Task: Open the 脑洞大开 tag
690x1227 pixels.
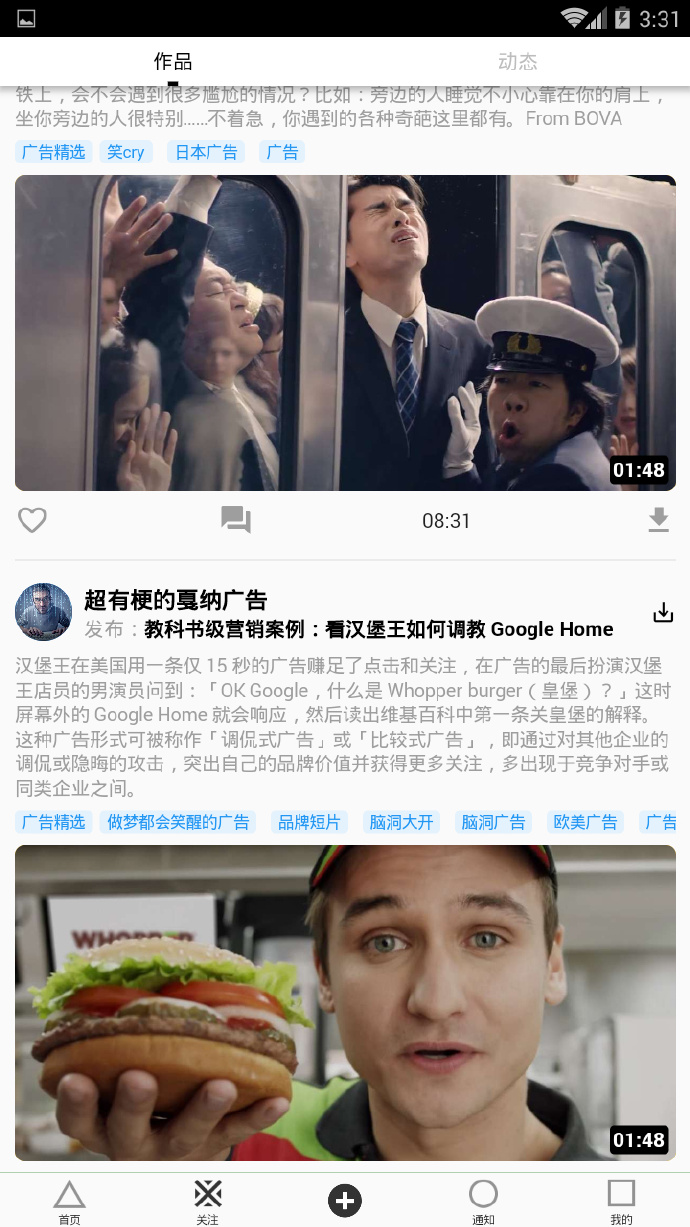Action: [401, 822]
